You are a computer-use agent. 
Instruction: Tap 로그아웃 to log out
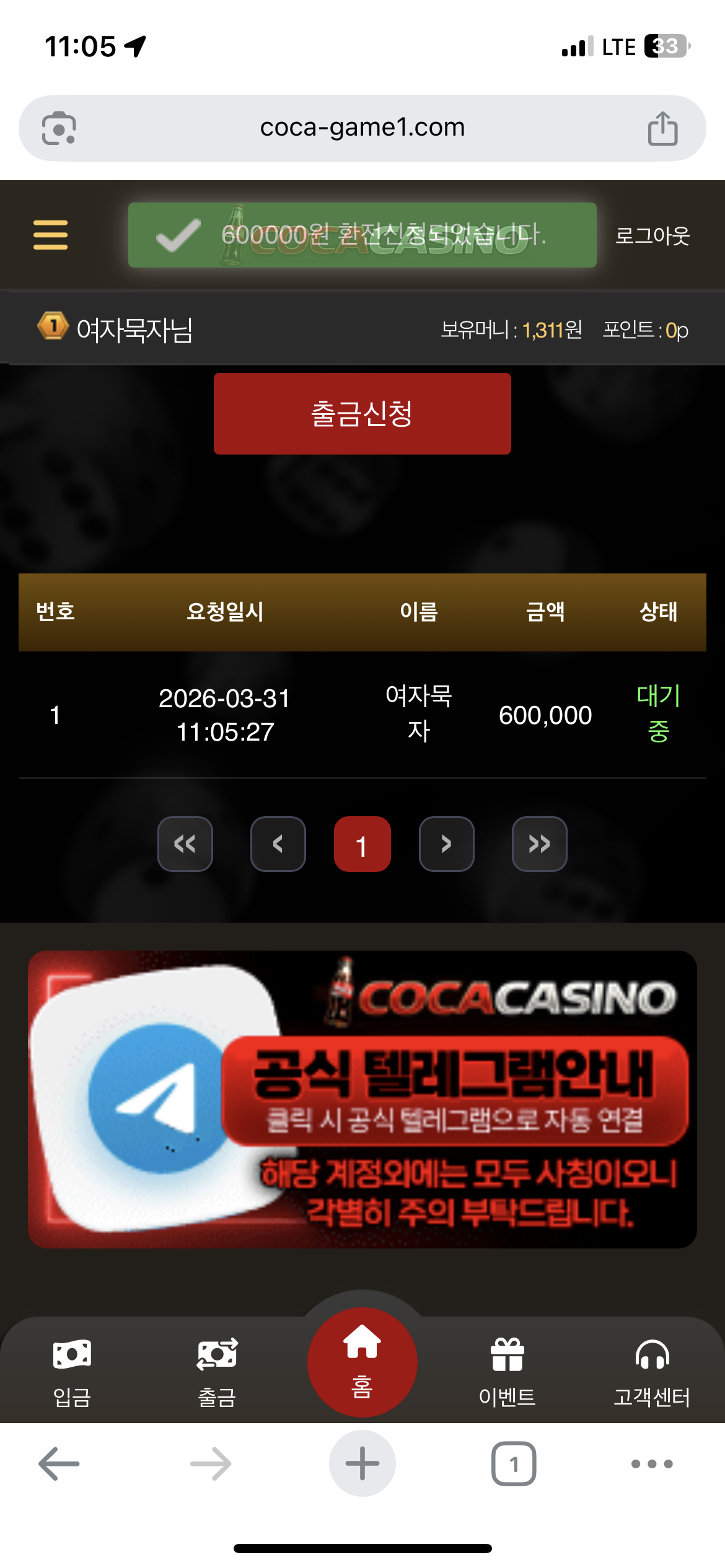(x=652, y=235)
